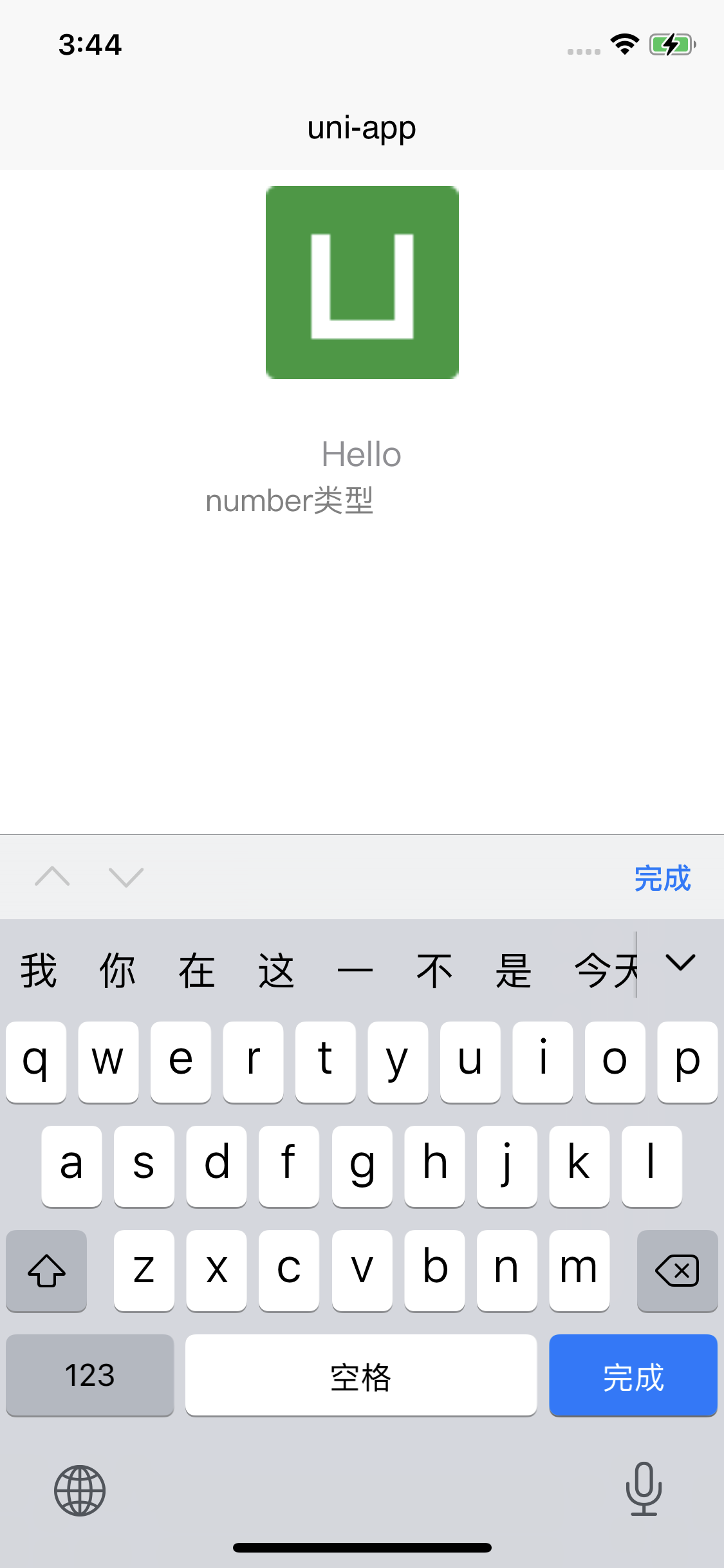
Task: Jump to the next field using down arrow
Action: point(126,877)
